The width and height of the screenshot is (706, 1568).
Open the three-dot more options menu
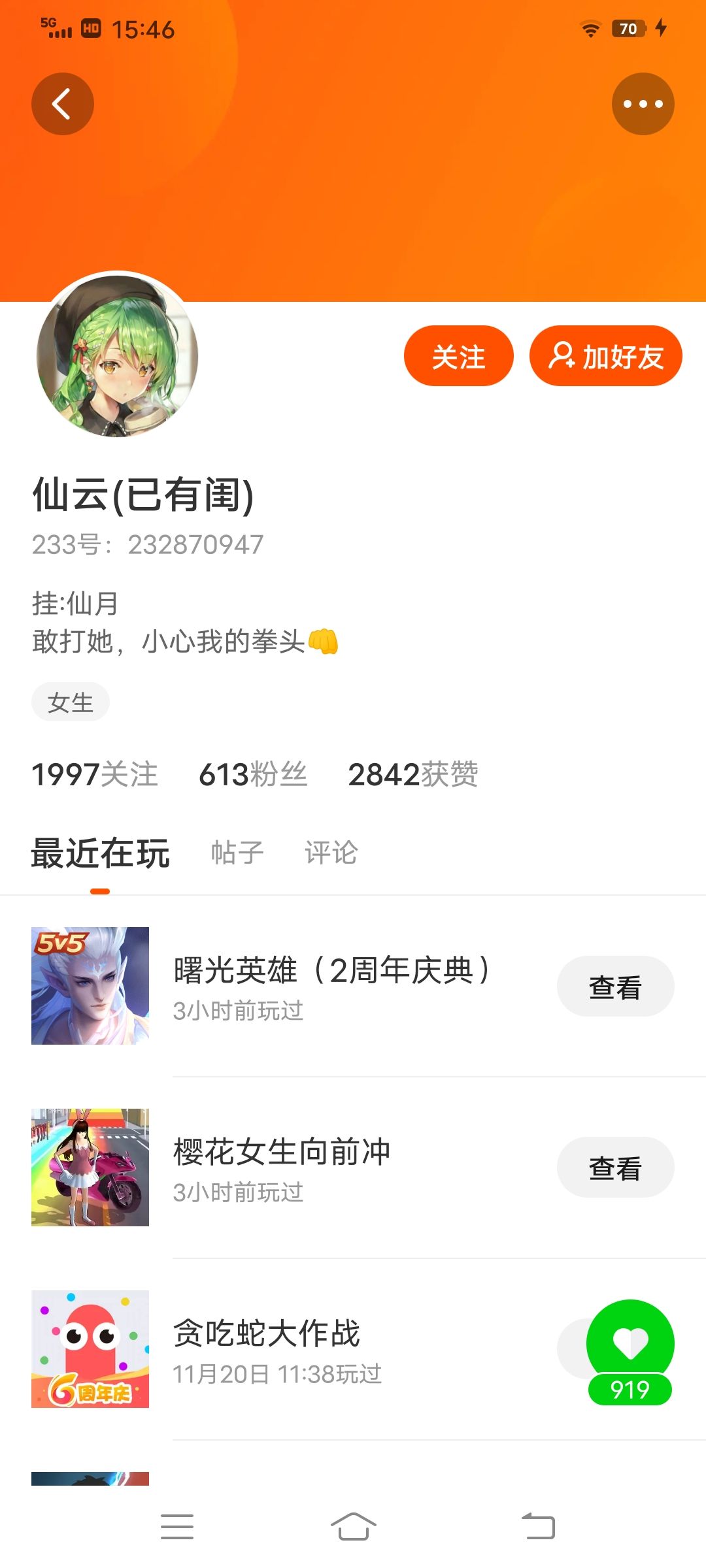coord(643,104)
